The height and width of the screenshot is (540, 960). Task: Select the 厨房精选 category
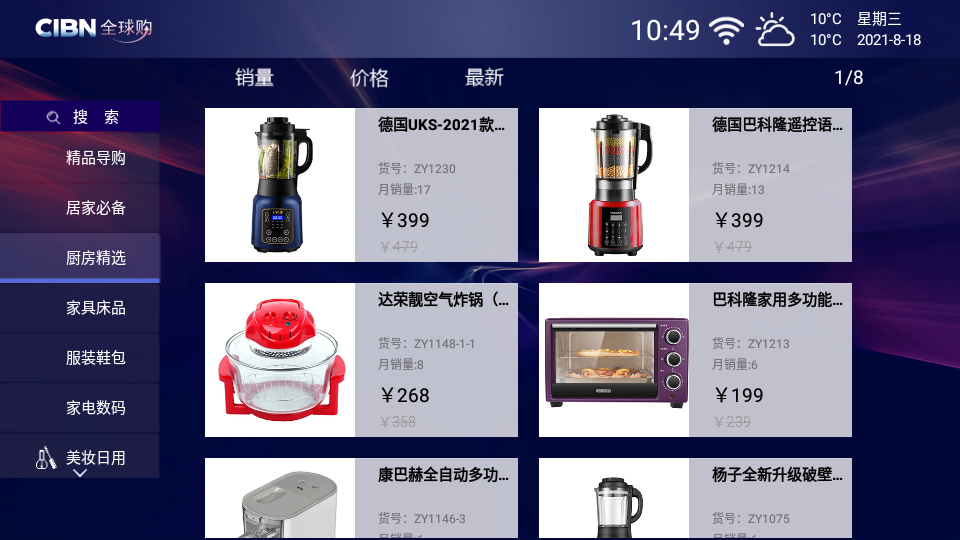click(x=95, y=258)
